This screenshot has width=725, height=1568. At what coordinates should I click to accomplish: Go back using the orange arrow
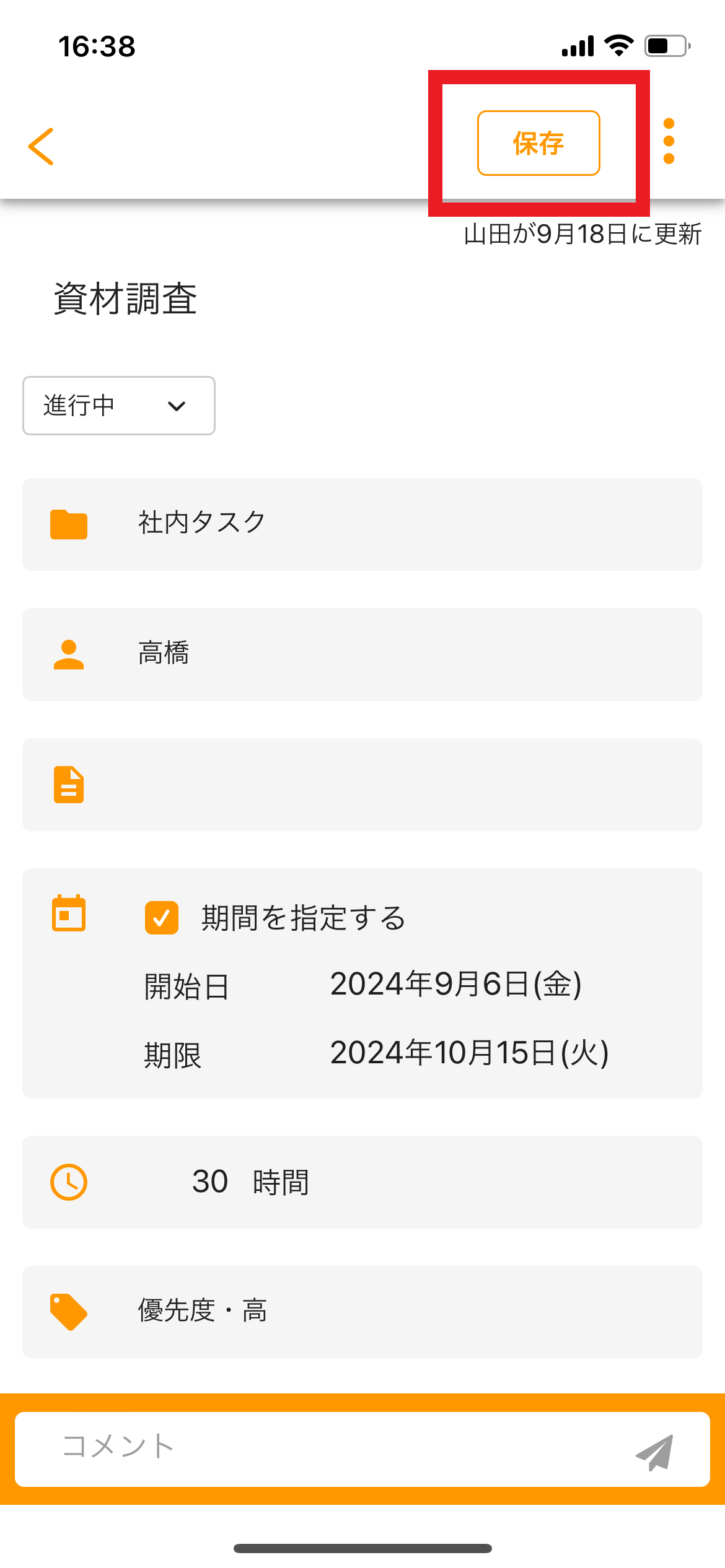tap(41, 147)
